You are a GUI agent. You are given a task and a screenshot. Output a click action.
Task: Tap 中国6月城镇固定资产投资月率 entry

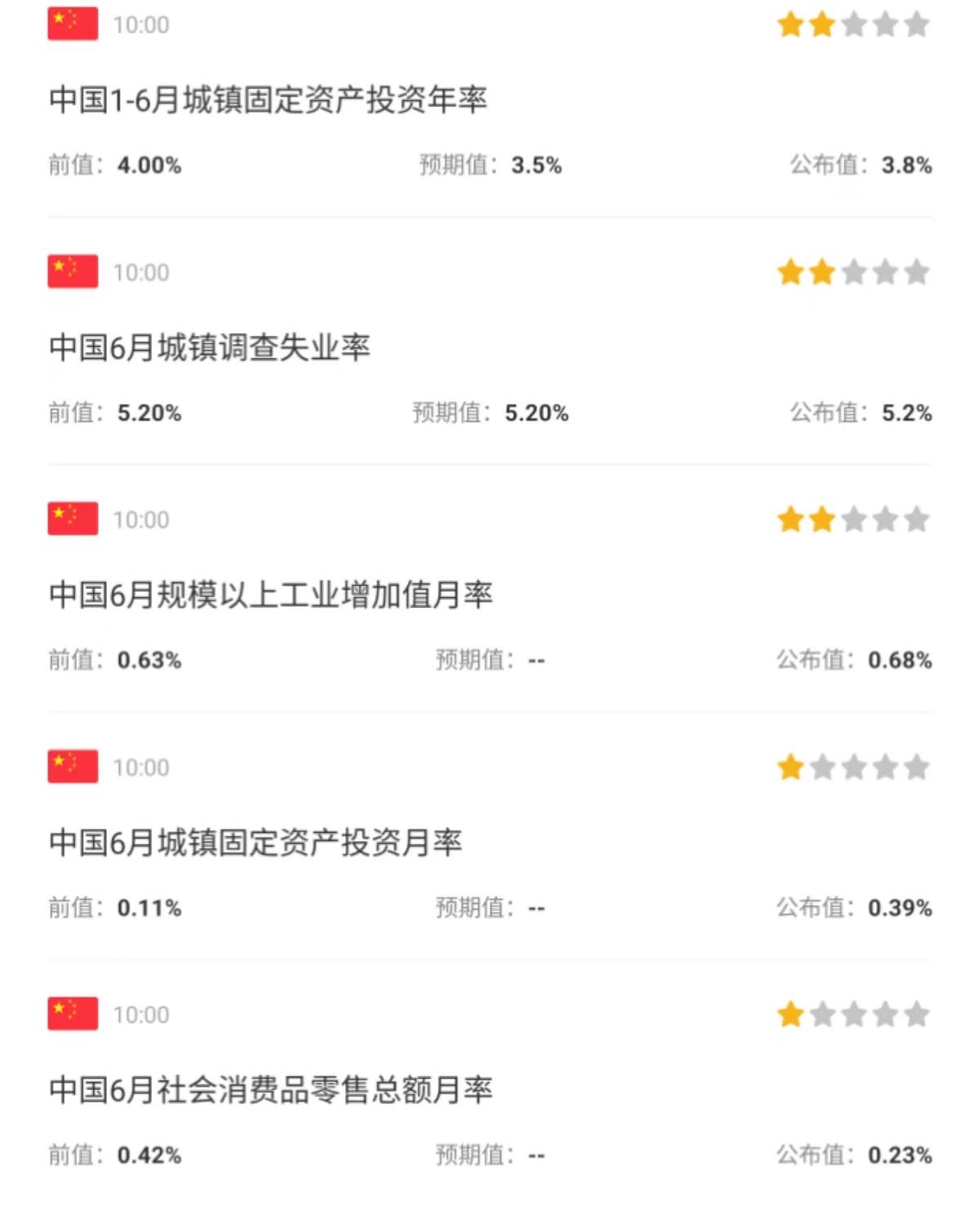click(255, 842)
